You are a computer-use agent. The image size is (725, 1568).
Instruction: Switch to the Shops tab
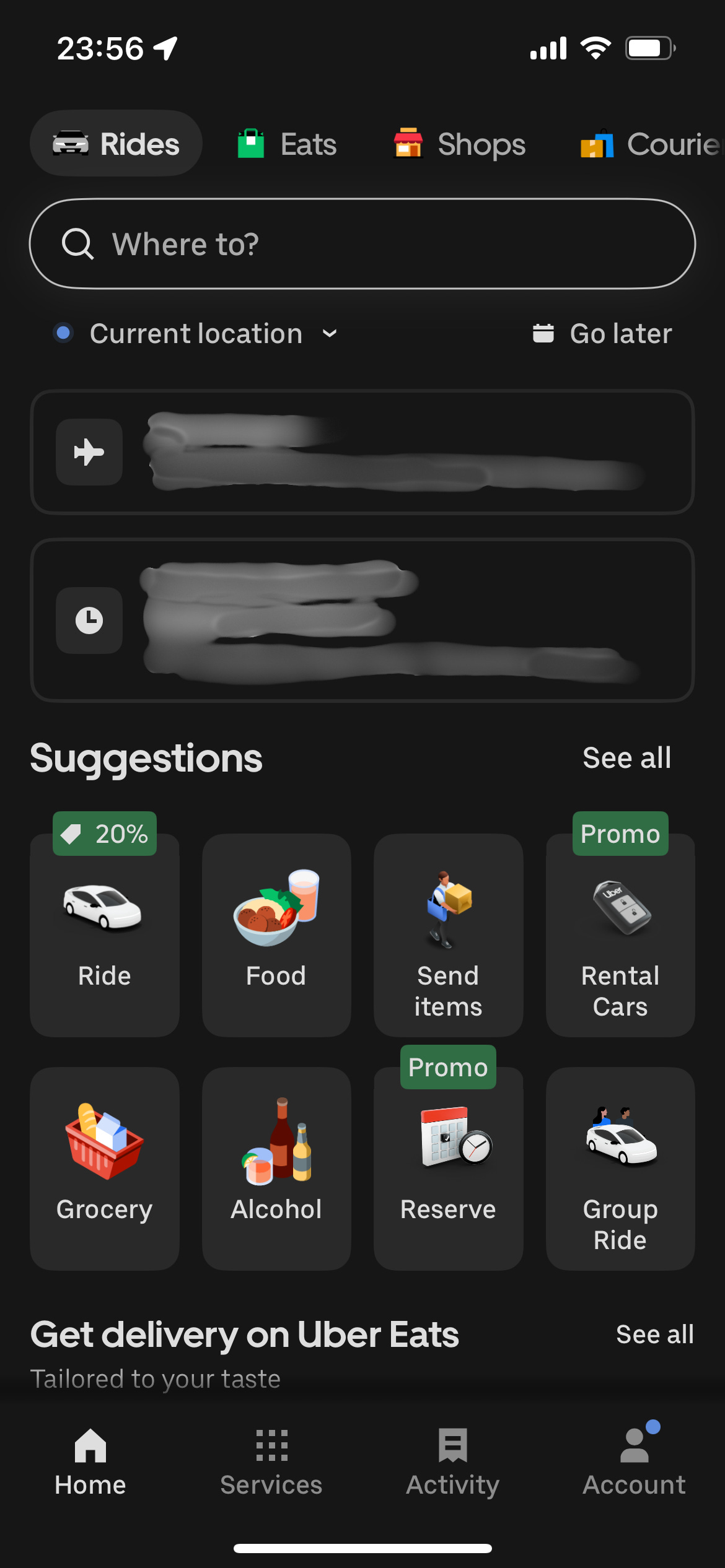coord(459,144)
